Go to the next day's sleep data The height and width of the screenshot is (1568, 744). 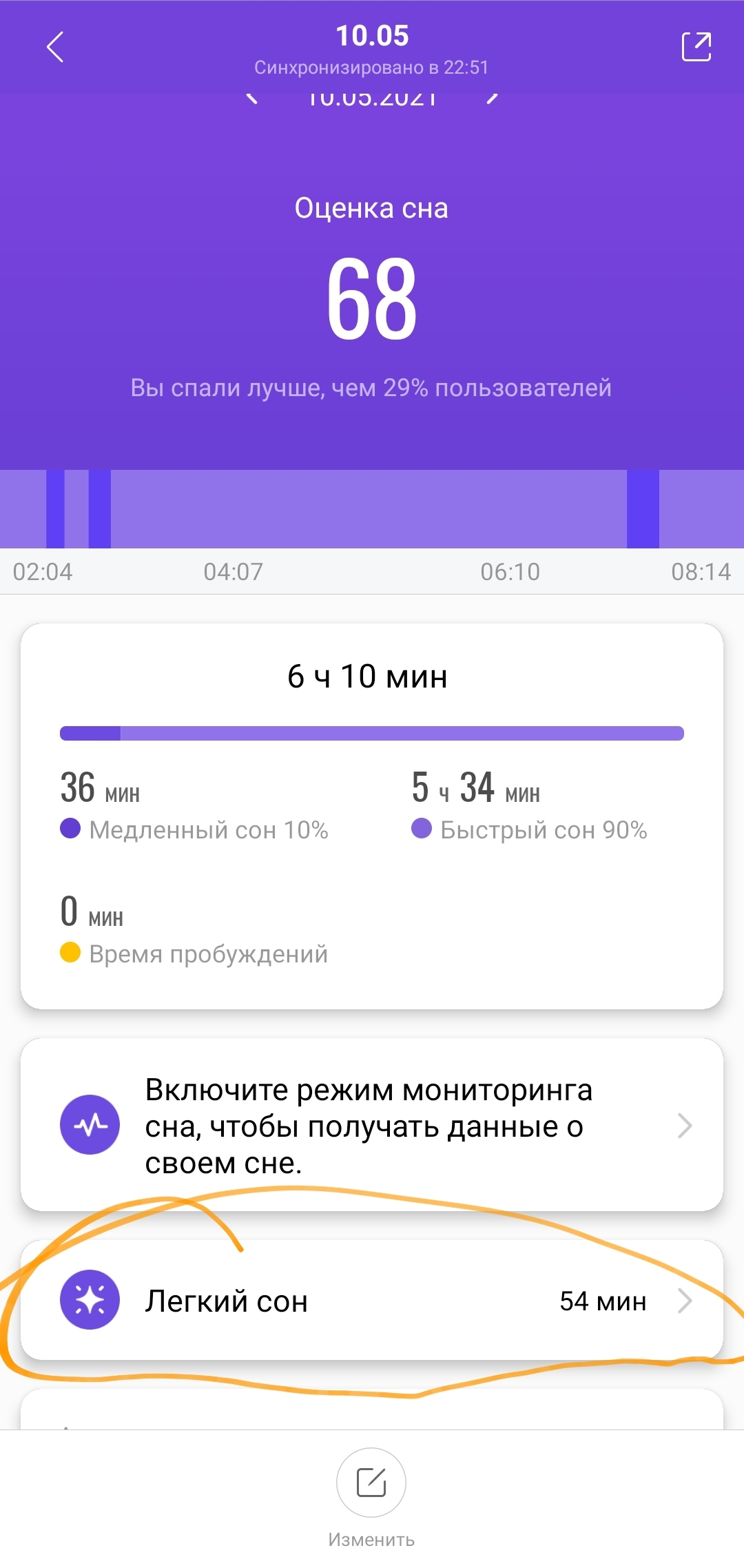491,99
